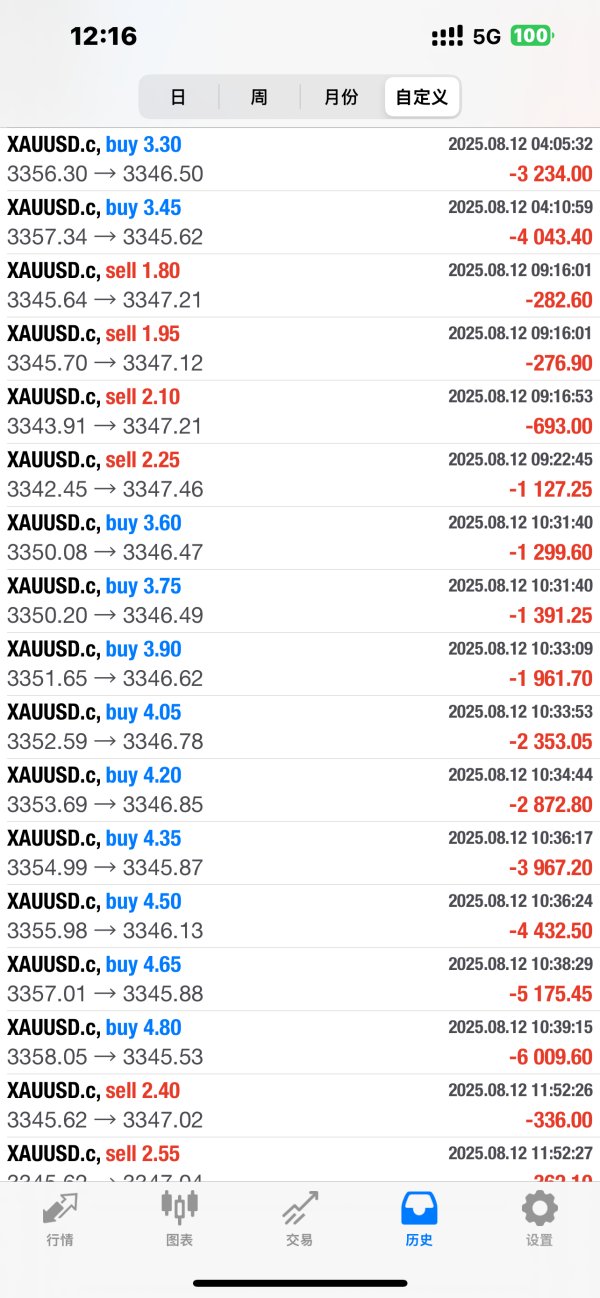Go to the 图表 chart tab
Viewport: 600px width, 1298px height.
(x=179, y=1217)
